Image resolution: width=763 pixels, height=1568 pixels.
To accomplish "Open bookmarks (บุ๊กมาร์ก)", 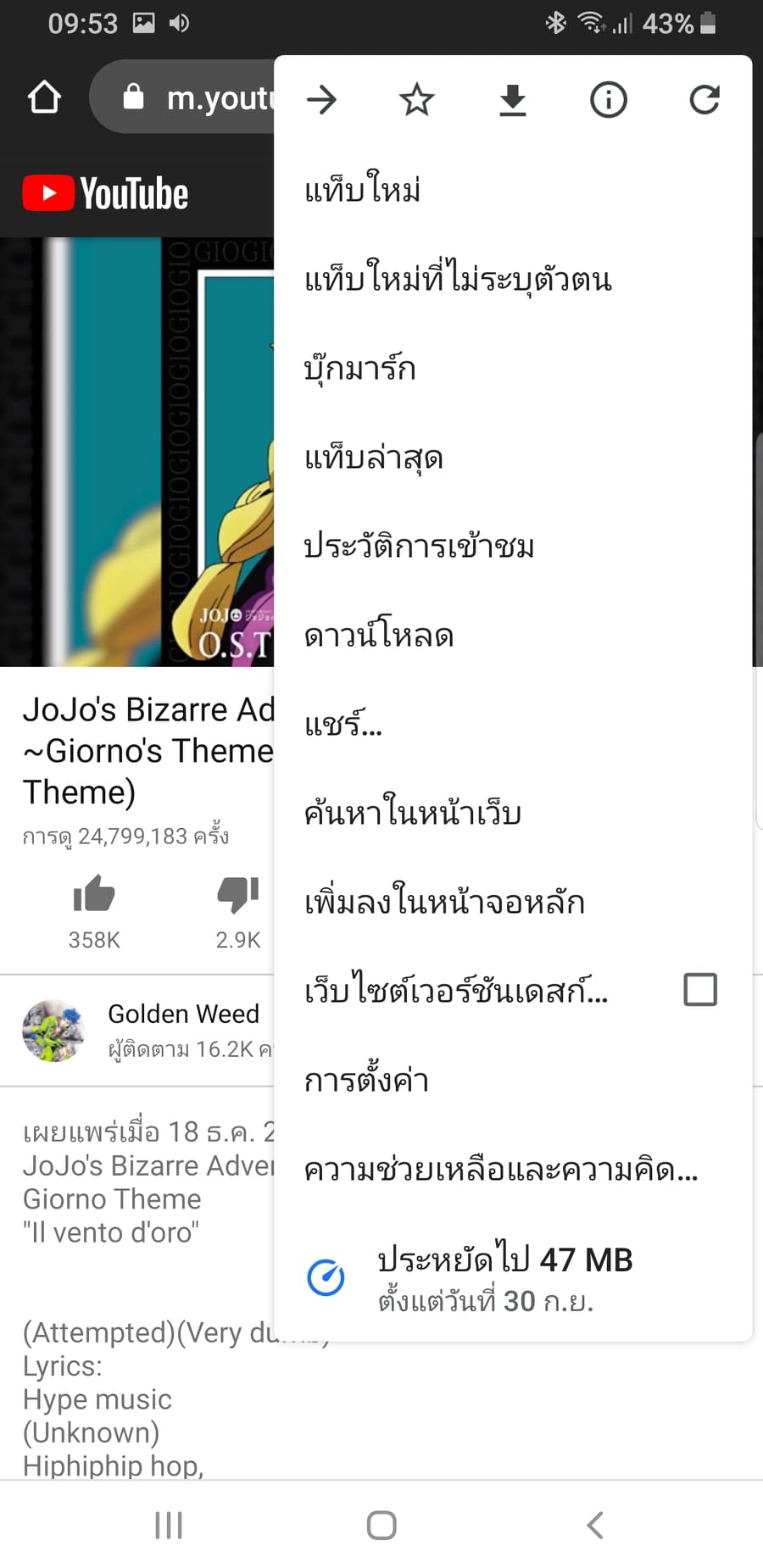I will [513, 369].
